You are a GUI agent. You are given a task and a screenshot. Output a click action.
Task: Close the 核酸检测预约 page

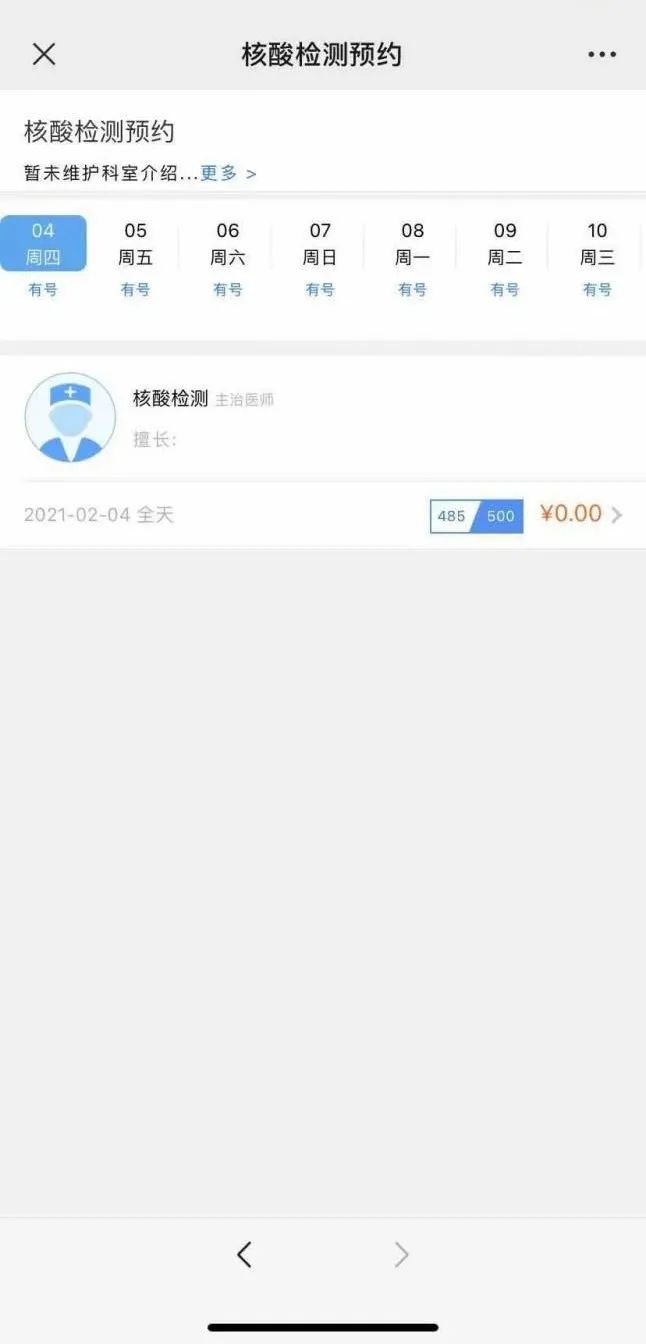pyautogui.click(x=44, y=54)
